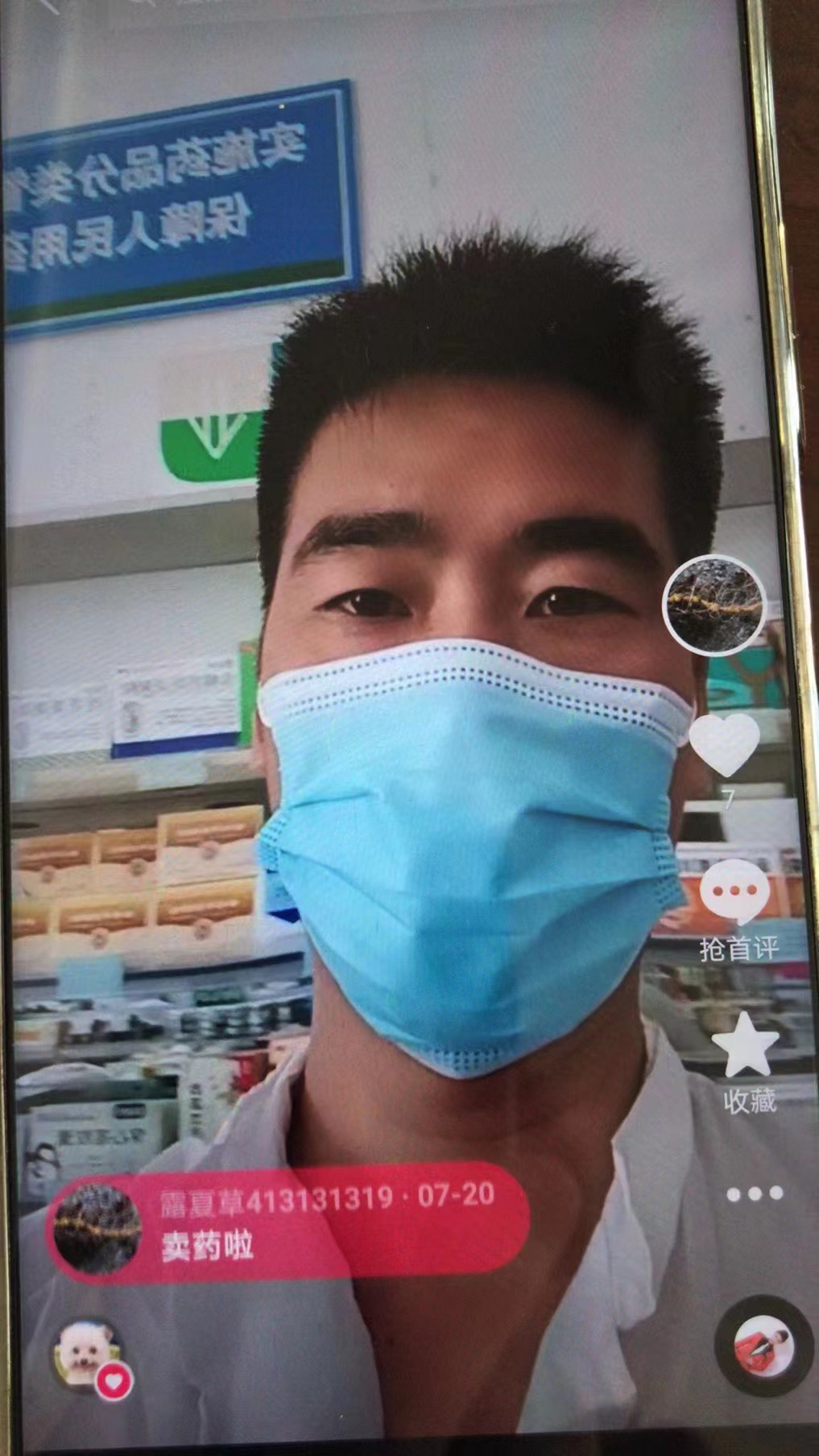Open the 露夏草413131319 author banner

pos(288,1218)
